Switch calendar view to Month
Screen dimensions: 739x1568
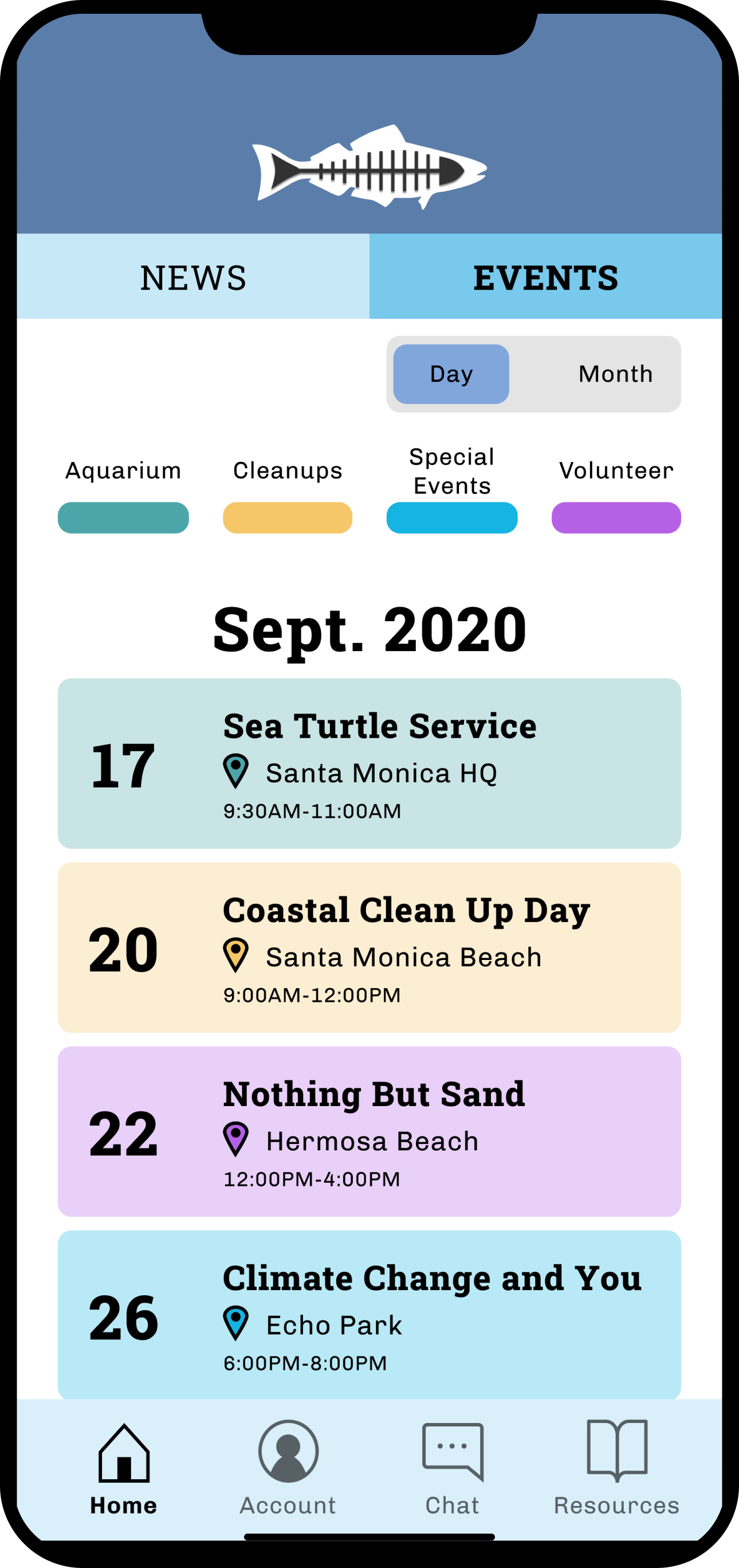(x=615, y=374)
